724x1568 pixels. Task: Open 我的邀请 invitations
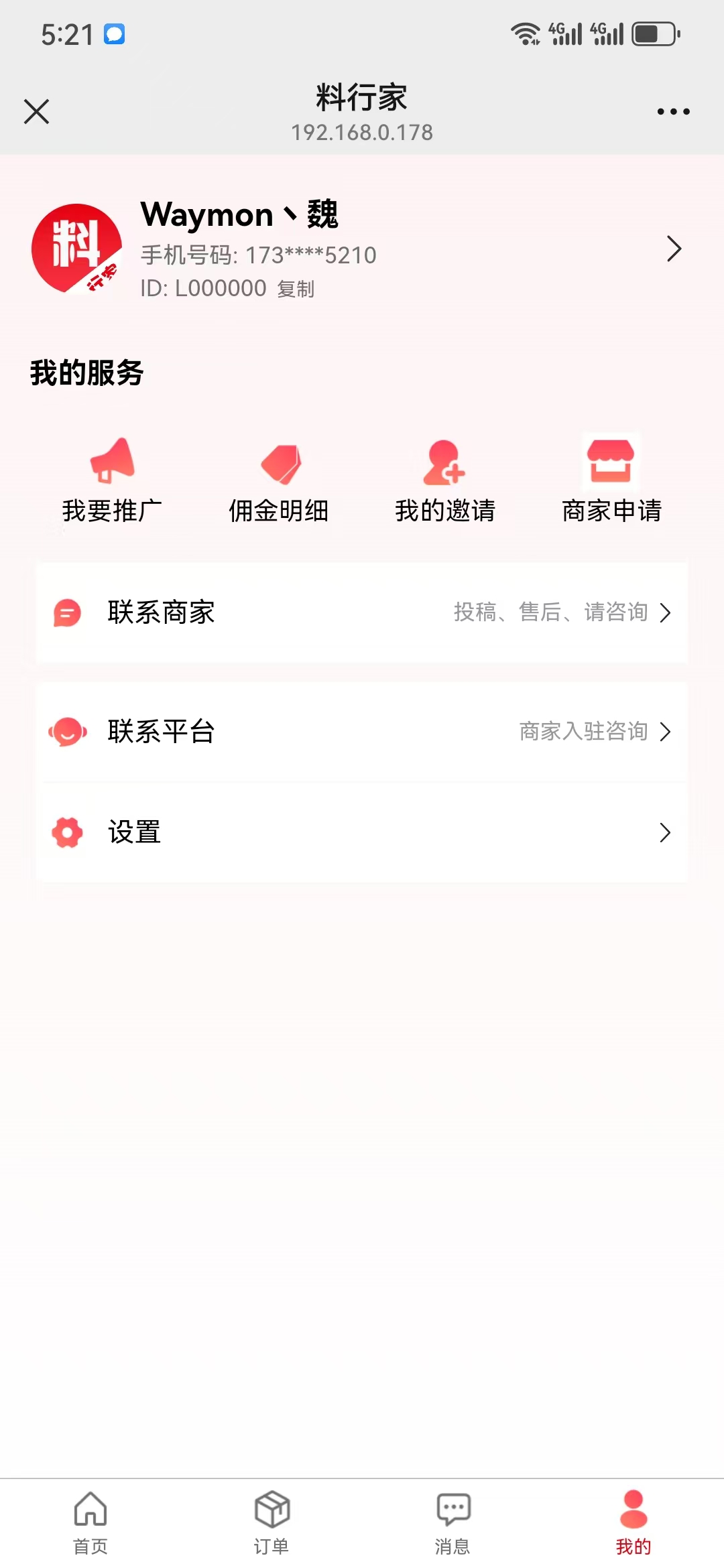click(x=445, y=480)
